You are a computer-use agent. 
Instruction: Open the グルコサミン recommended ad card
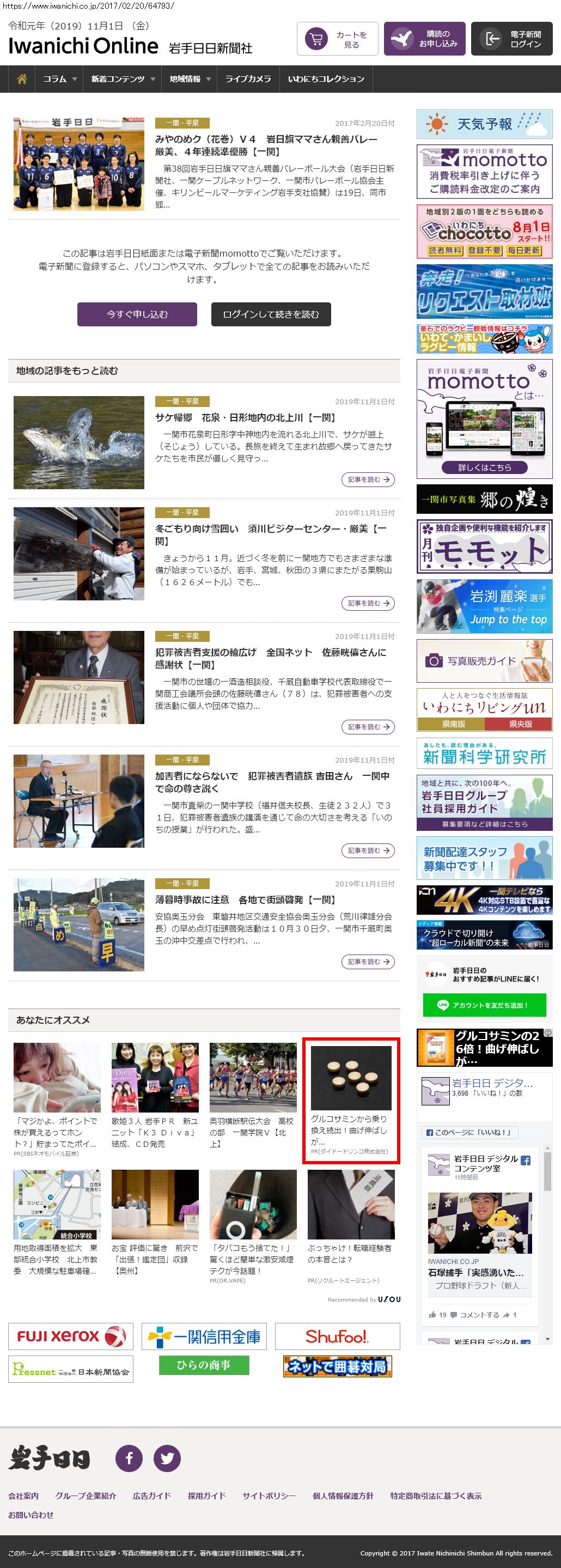(351, 1100)
